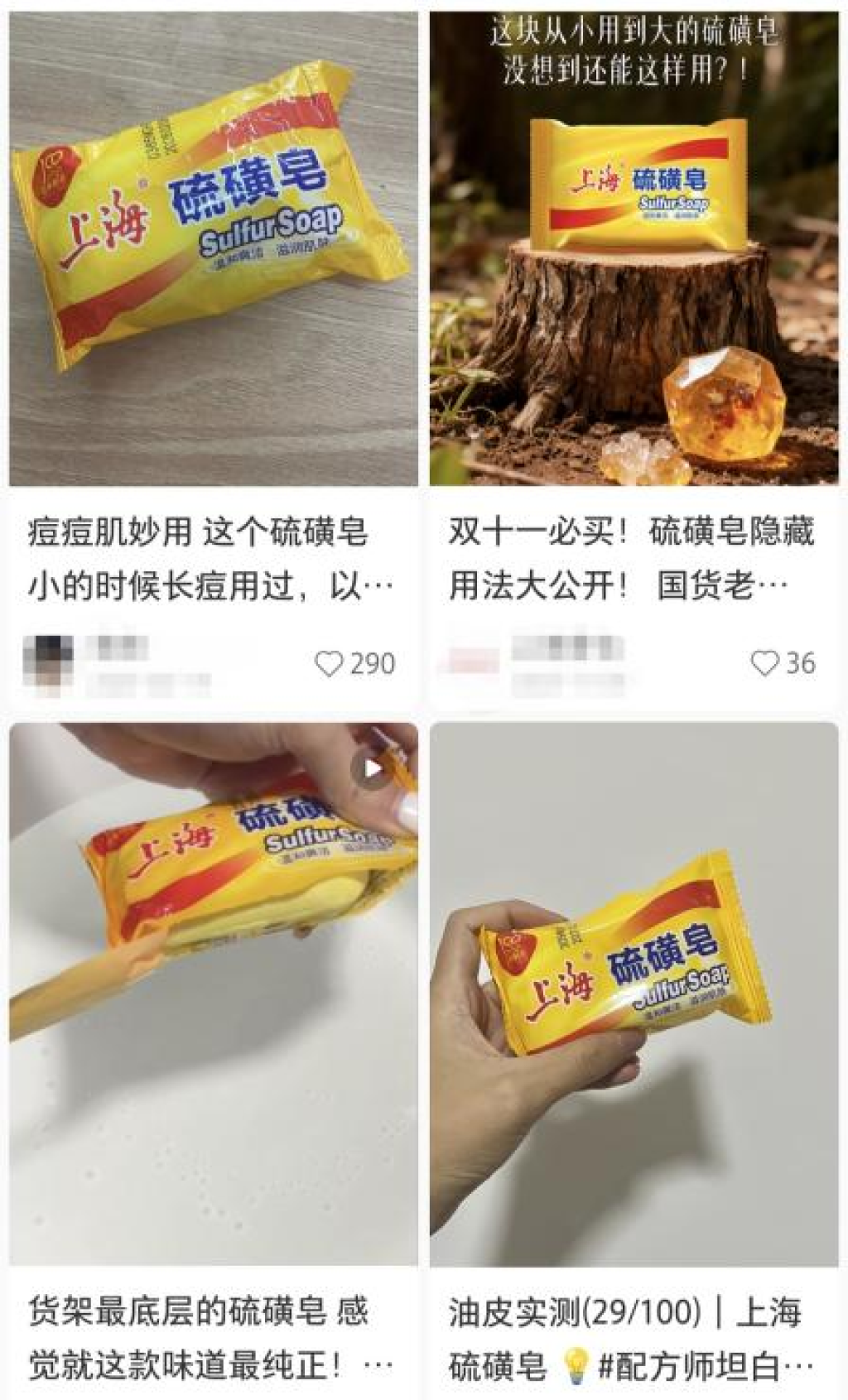The width and height of the screenshot is (848, 1400).
Task: Open the 双十一必买 sulfur soap post
Action: click(634, 248)
